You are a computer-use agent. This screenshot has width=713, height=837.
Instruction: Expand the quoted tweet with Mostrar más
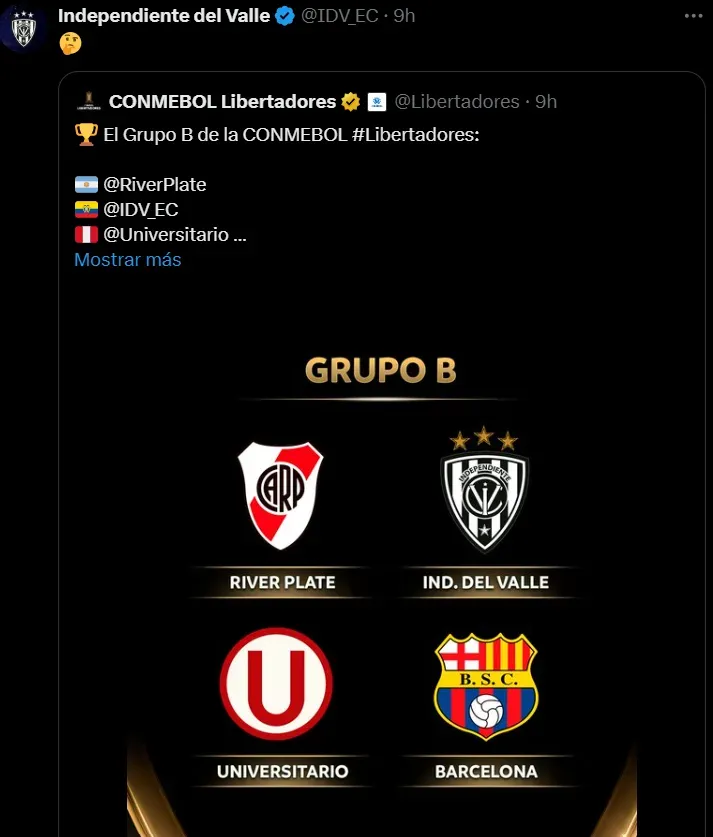pos(128,260)
